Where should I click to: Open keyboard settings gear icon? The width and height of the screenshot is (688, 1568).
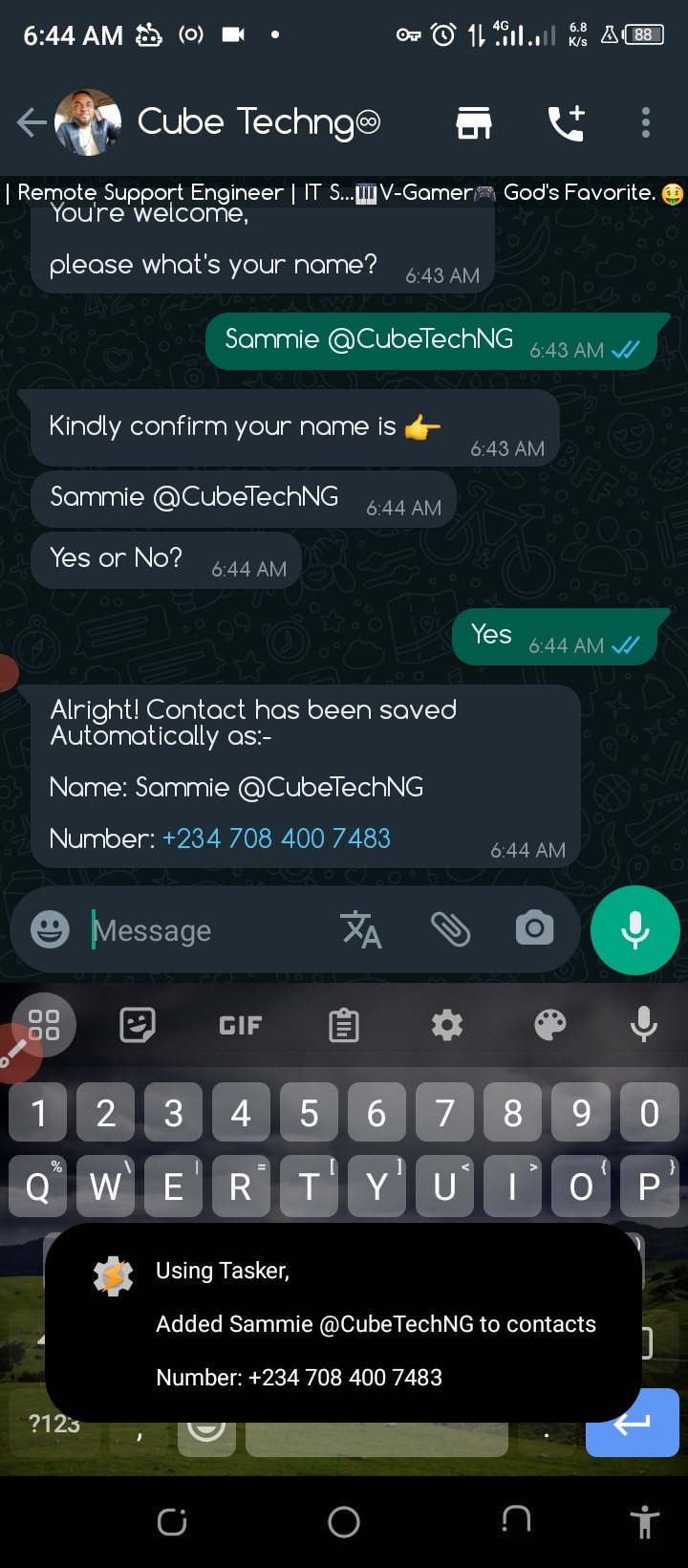pyautogui.click(x=446, y=1024)
